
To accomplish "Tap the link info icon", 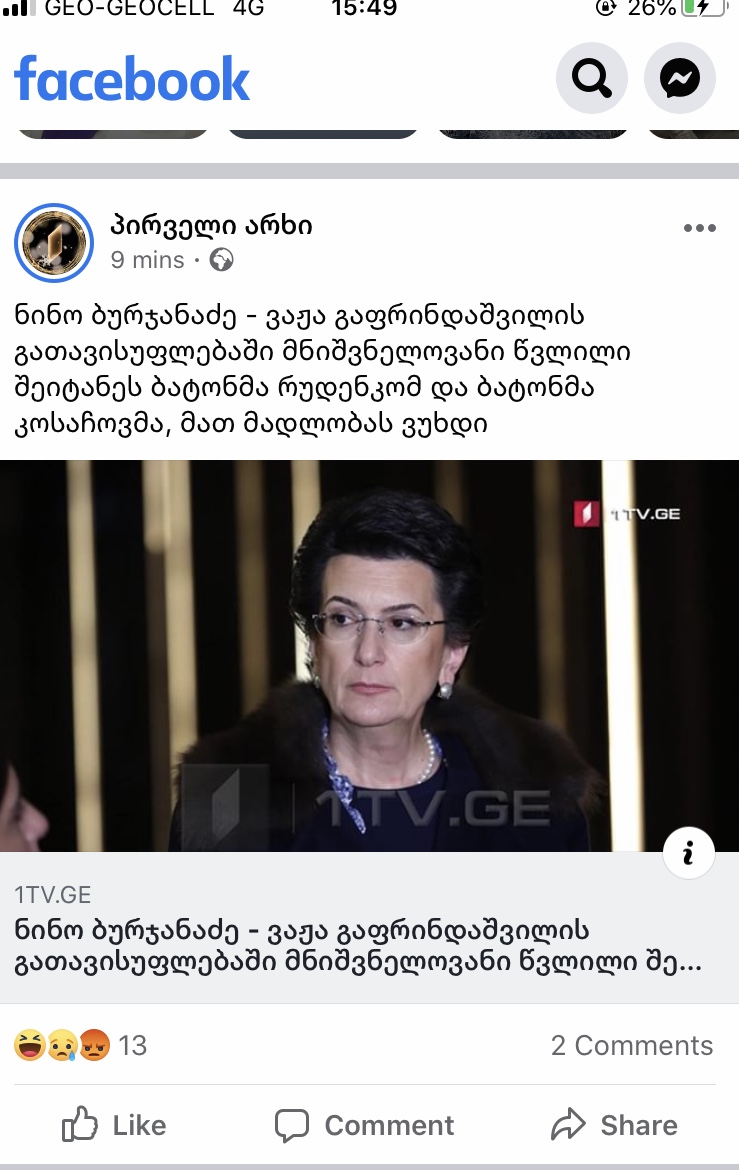I will point(688,853).
